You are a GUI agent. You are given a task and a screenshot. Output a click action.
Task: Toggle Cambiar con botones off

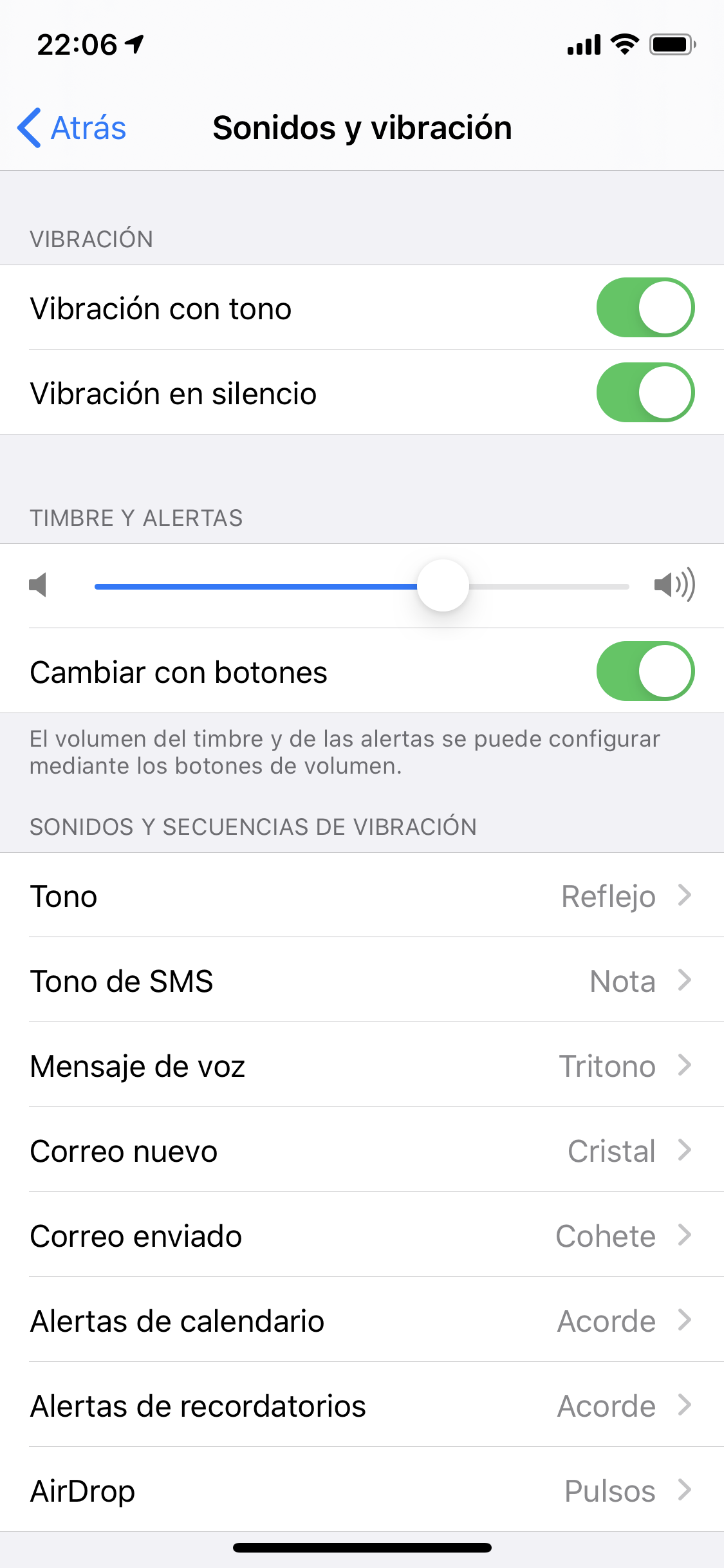click(x=645, y=671)
